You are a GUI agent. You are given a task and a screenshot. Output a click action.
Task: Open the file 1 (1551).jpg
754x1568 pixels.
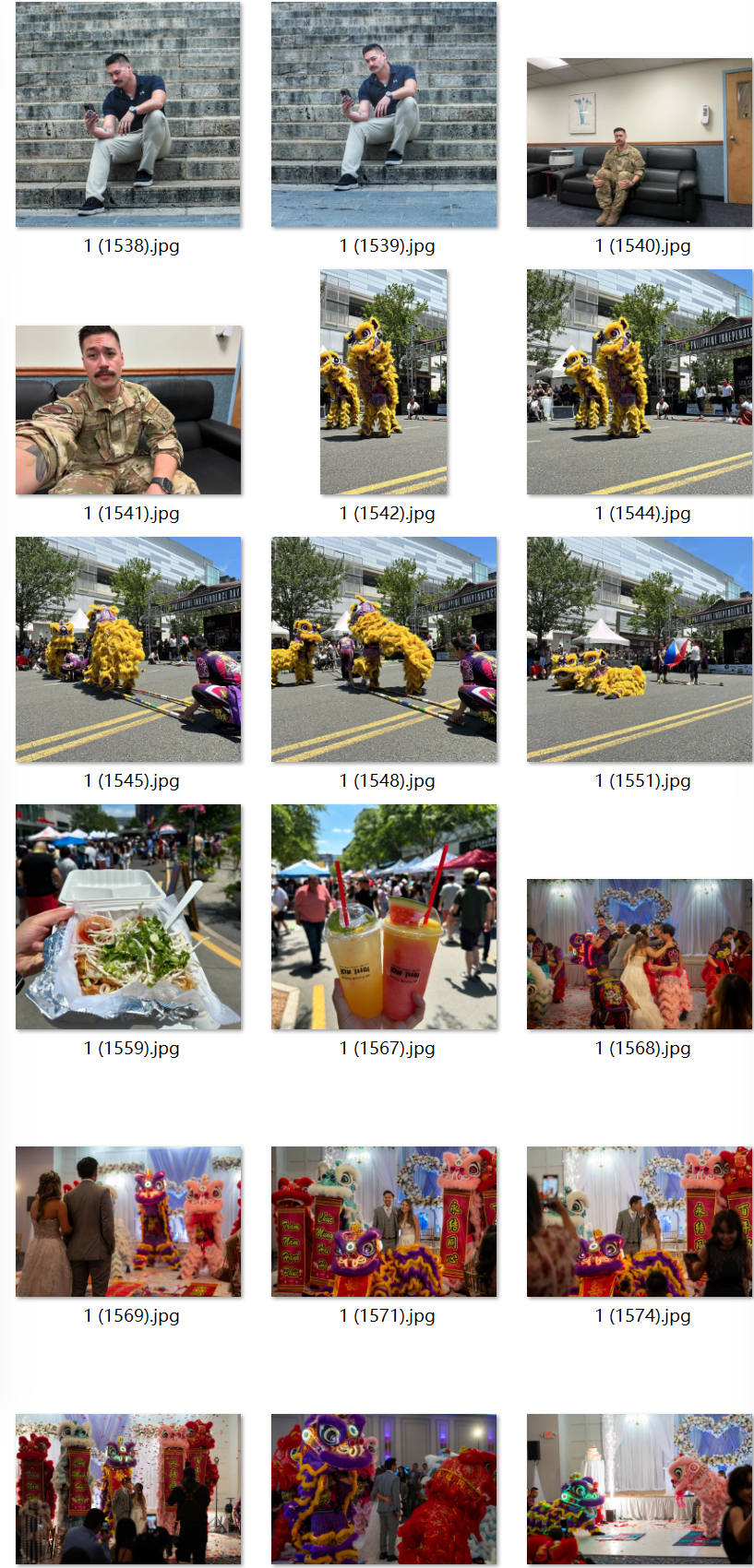tap(640, 649)
